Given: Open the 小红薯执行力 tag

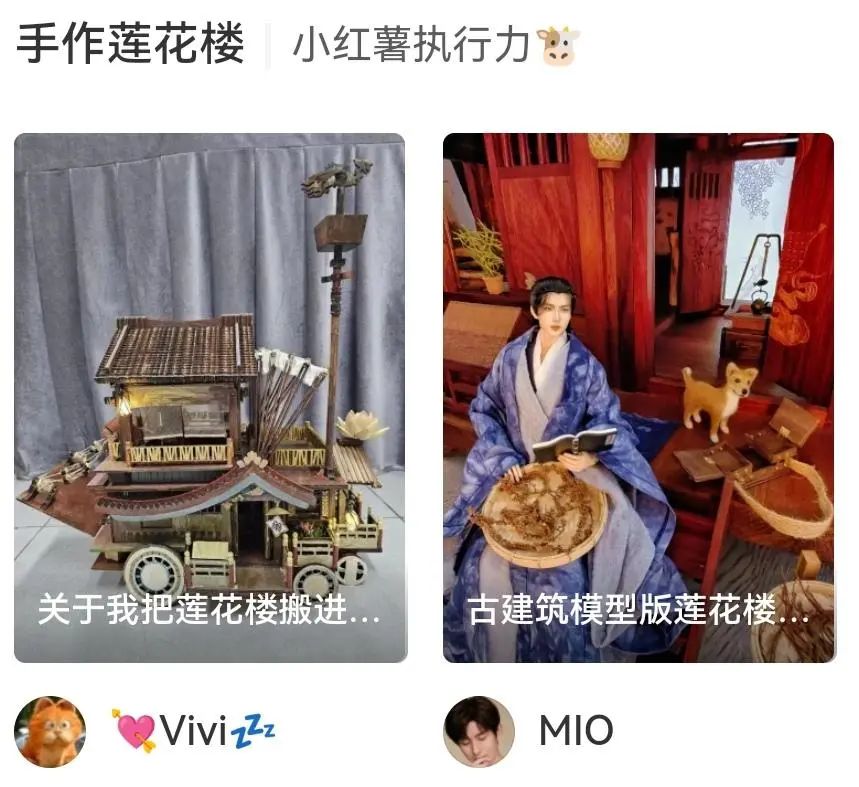Looking at the screenshot, I should point(435,46).
